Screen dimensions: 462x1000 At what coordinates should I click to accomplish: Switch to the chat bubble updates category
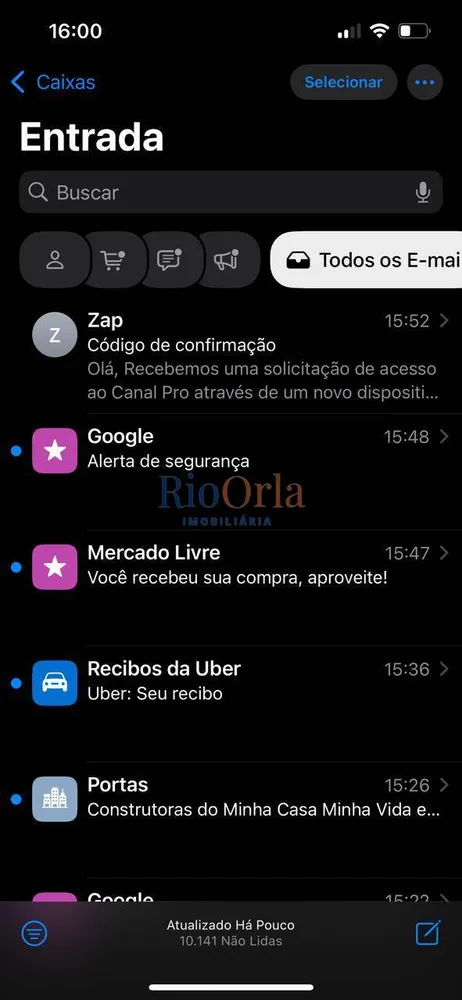point(169,260)
